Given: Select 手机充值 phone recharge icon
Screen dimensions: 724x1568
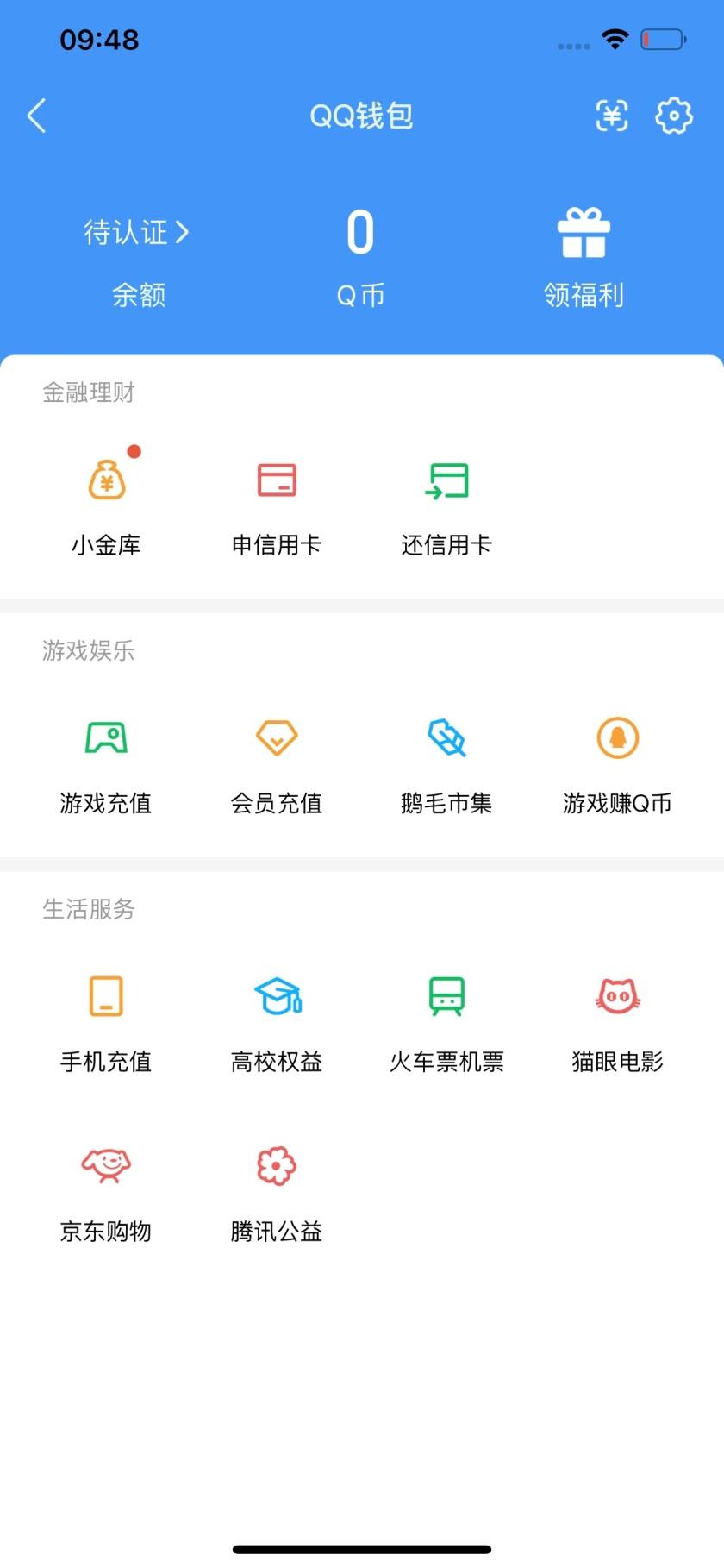Looking at the screenshot, I should [x=105, y=996].
